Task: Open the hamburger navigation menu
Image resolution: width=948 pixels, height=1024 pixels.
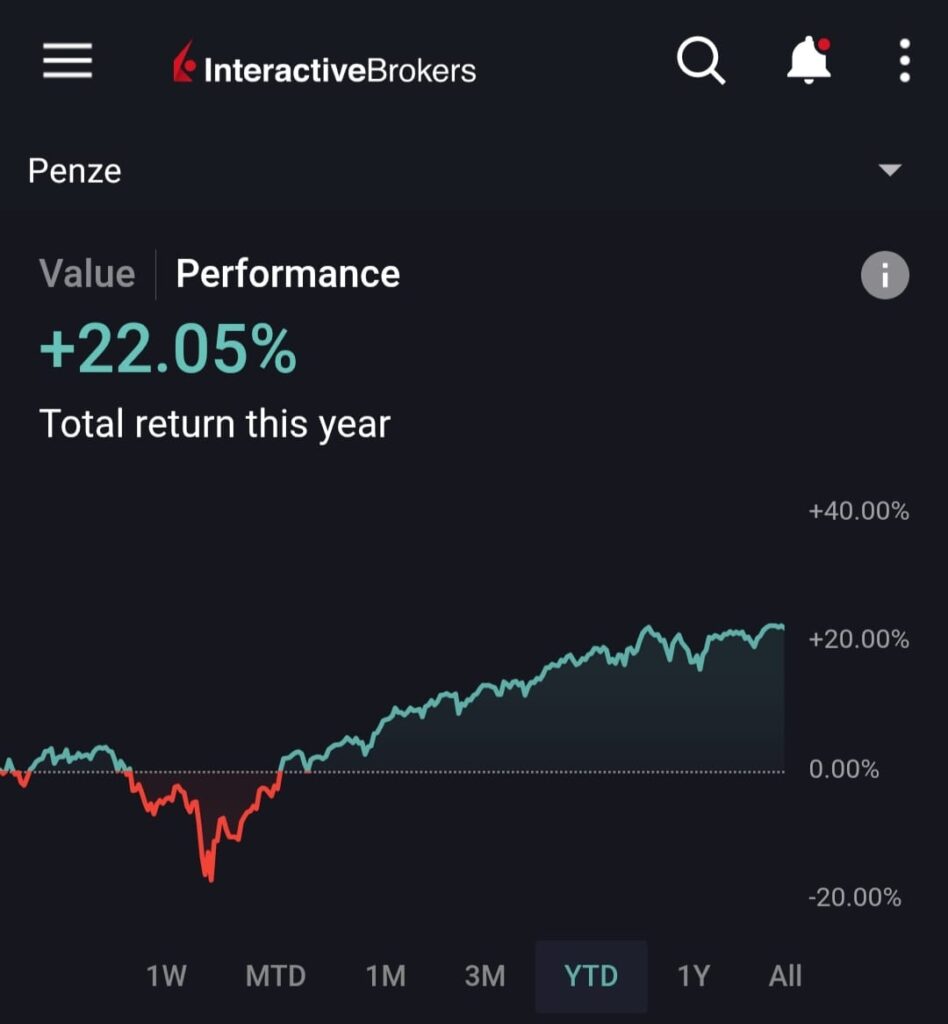Action: pyautogui.click(x=67, y=62)
